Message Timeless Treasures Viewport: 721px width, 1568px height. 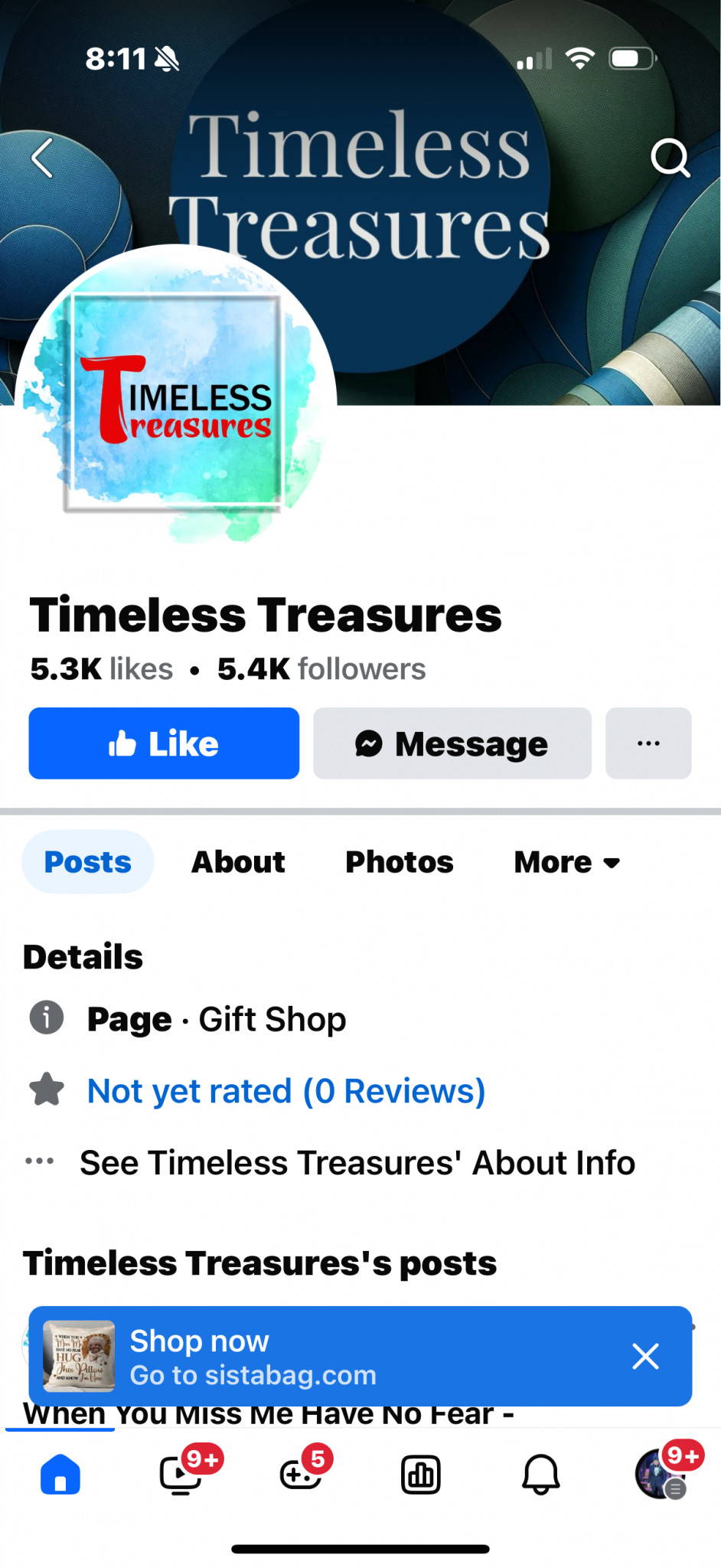[x=452, y=743]
